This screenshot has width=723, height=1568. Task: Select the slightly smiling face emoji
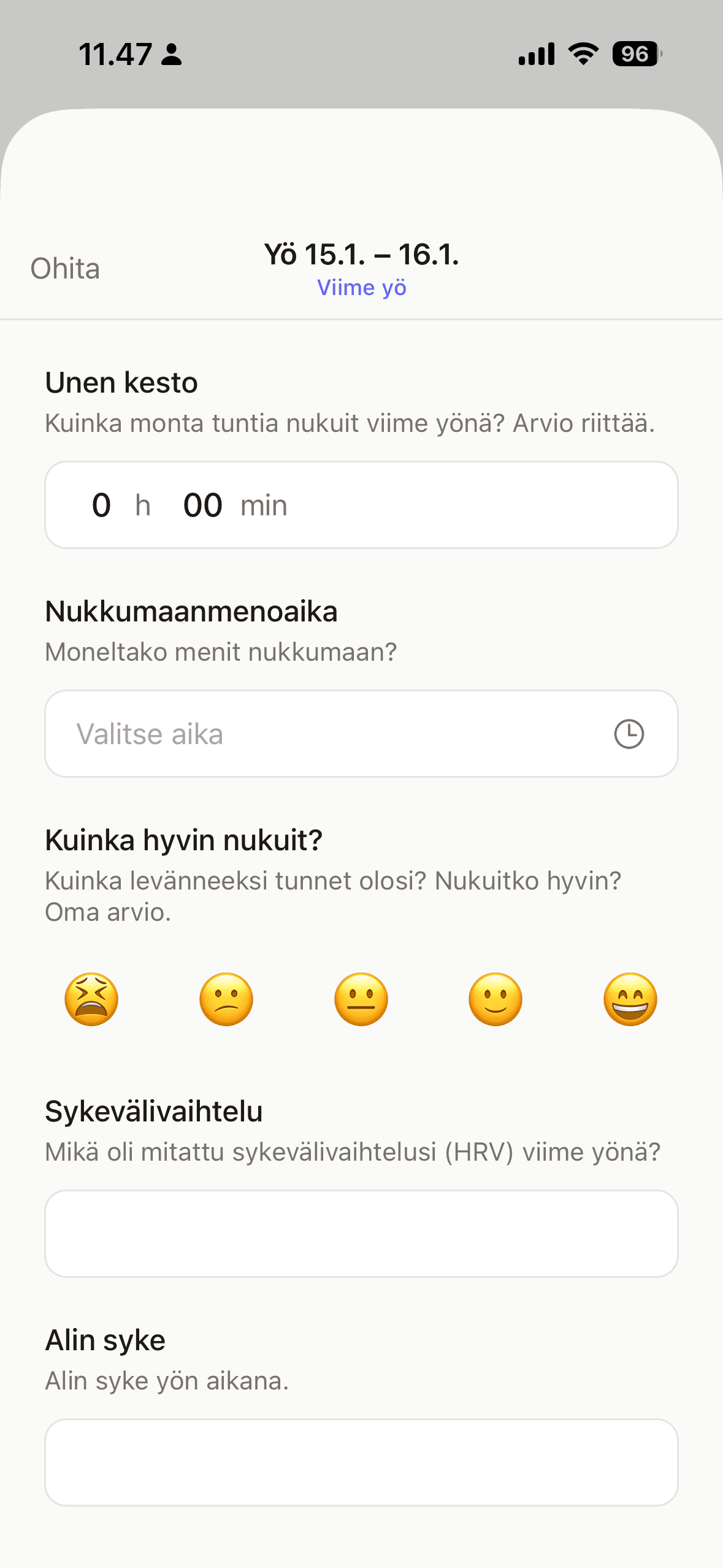point(496,999)
